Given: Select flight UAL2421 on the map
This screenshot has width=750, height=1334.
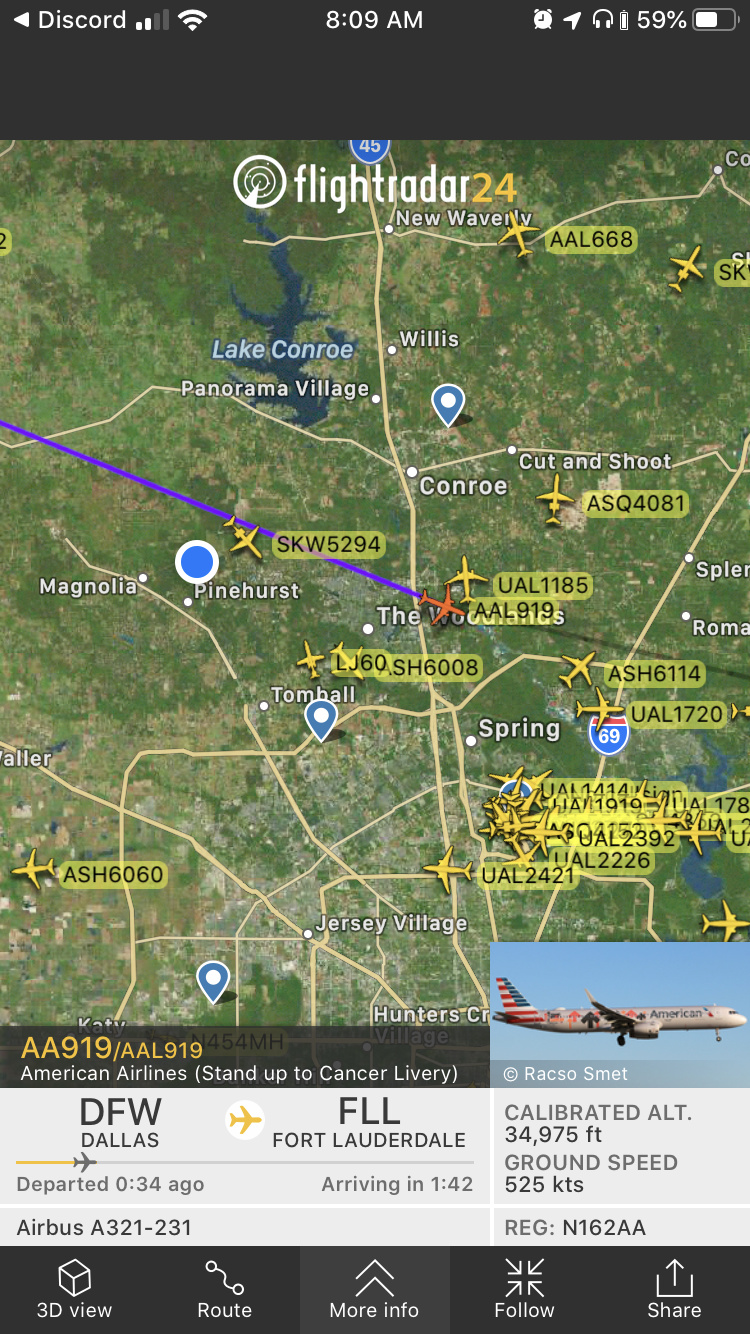Looking at the screenshot, I should click(448, 868).
